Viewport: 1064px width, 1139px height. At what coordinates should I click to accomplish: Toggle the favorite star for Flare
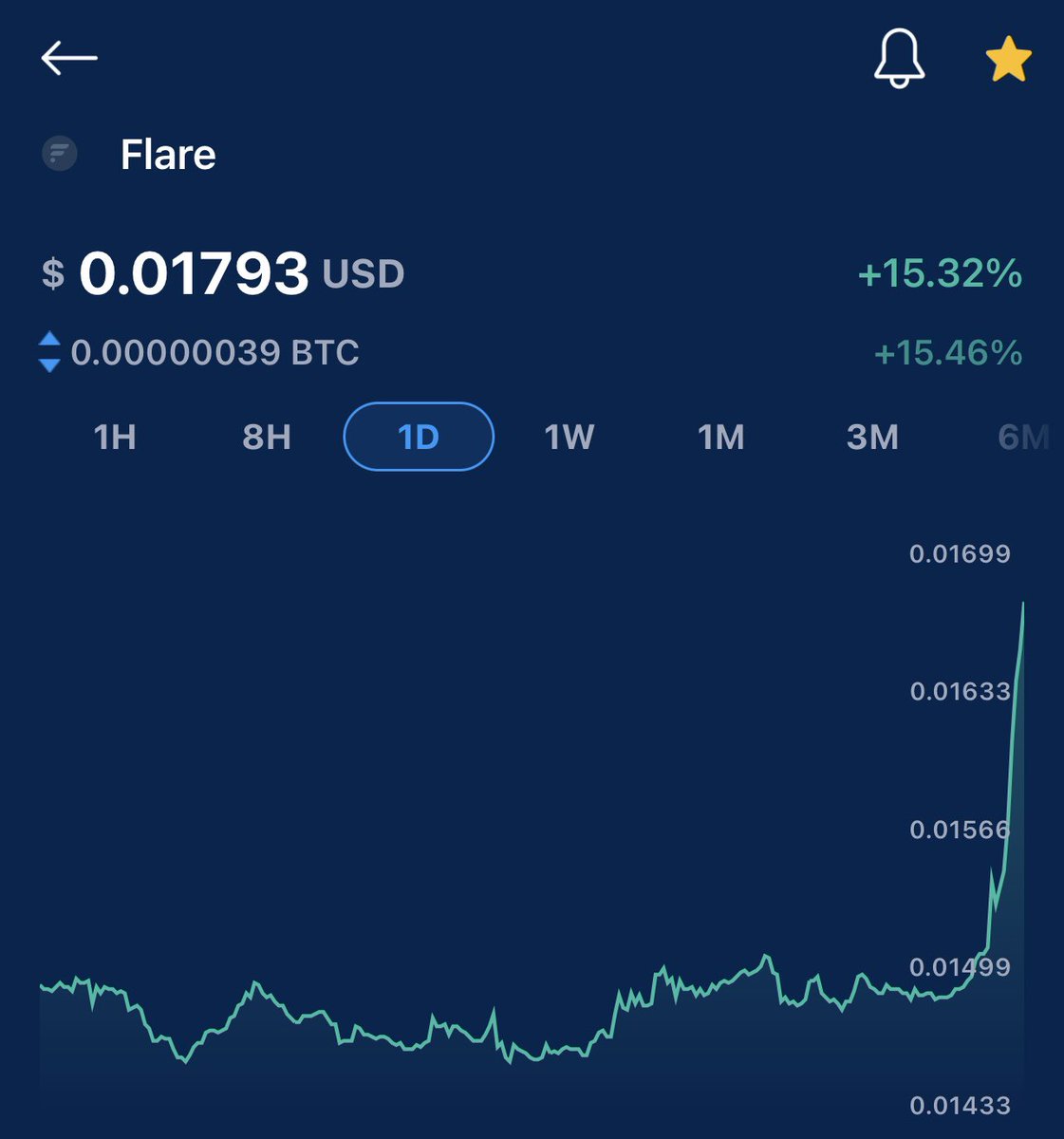pos(1008,59)
